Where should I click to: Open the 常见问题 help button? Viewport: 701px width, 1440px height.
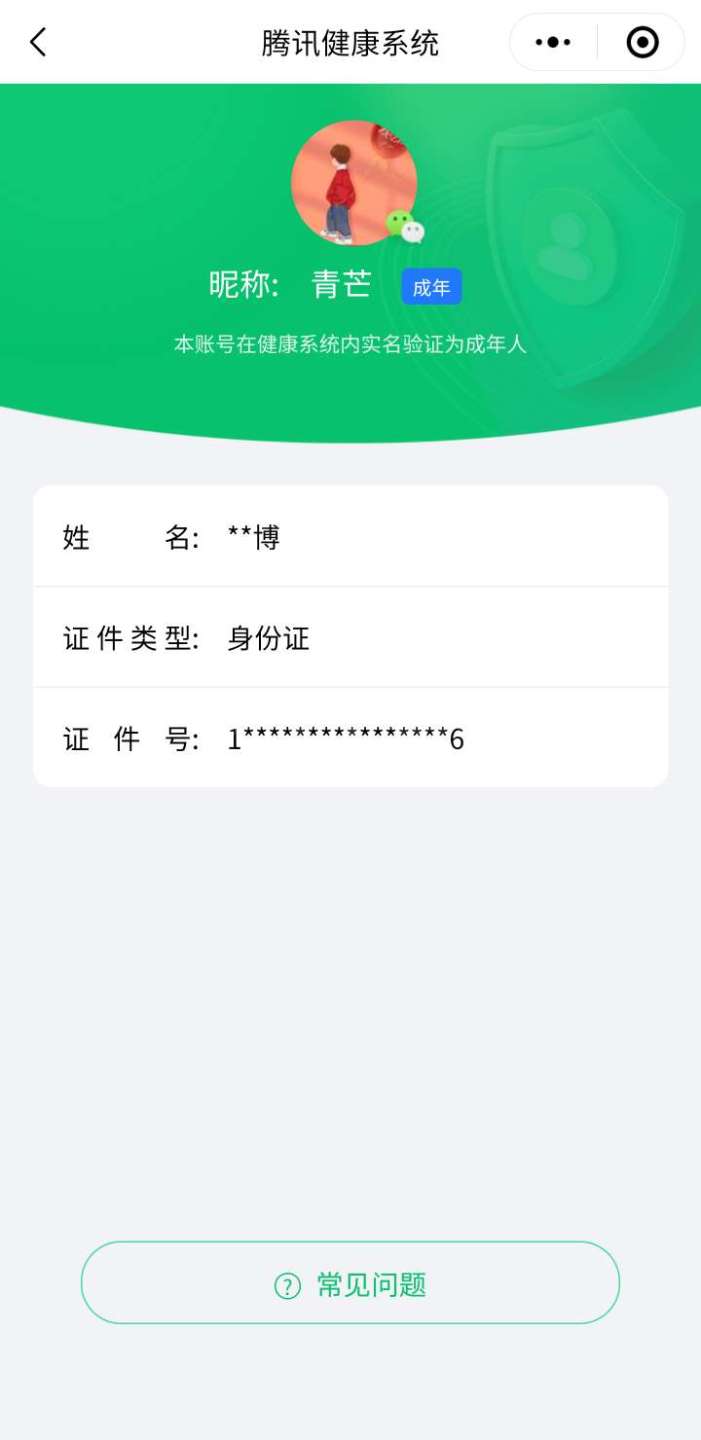(x=350, y=1284)
